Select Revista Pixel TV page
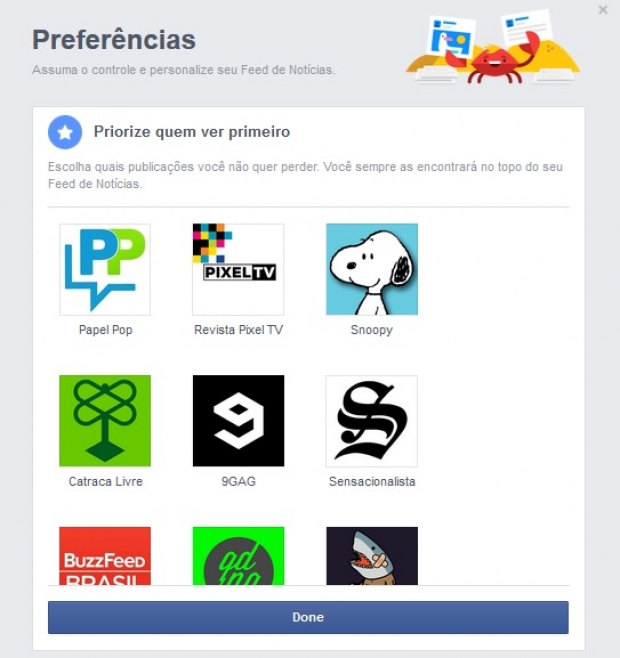The height and width of the screenshot is (658, 620). 238,270
